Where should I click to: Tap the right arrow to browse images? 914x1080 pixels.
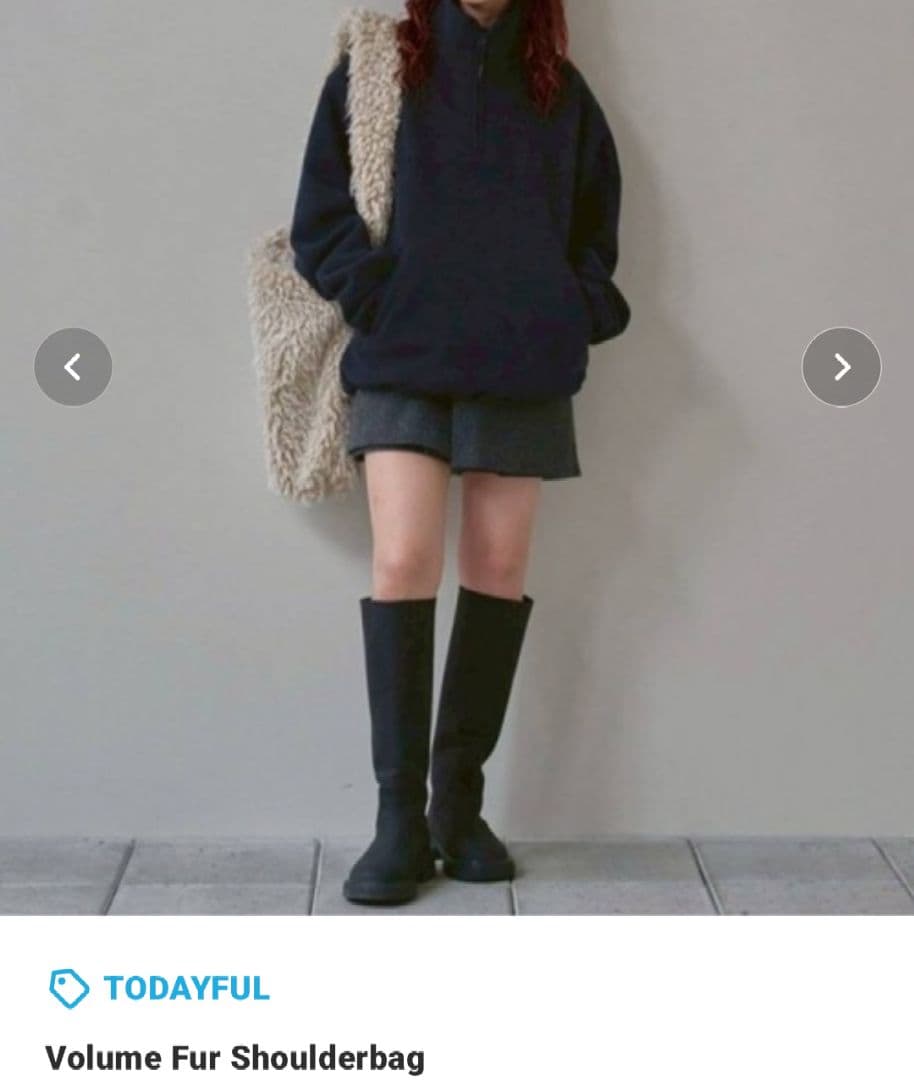[x=841, y=366]
